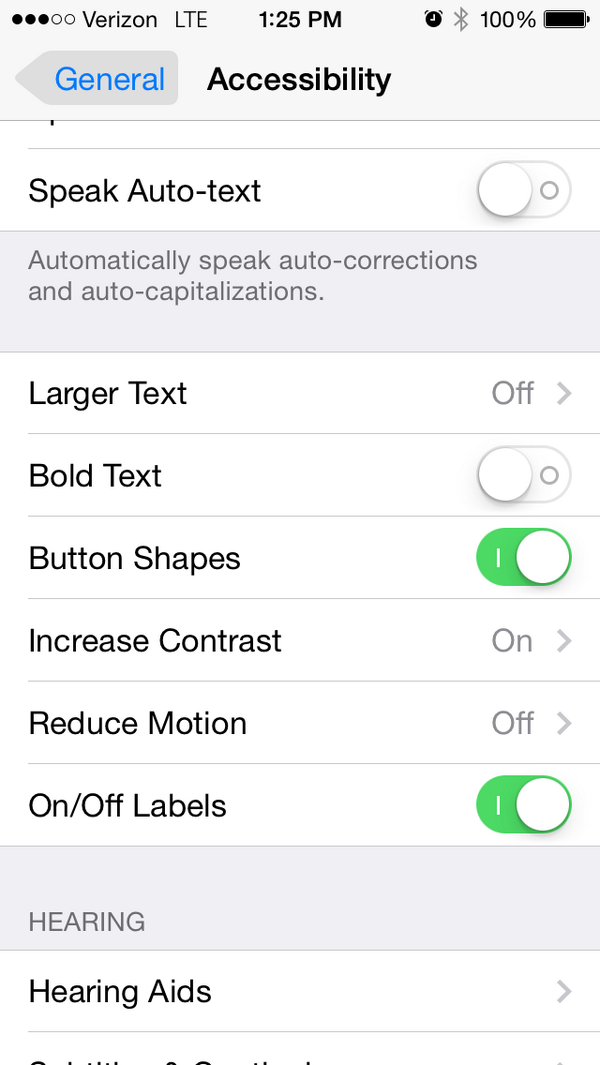Open Increase Contrast options

point(300,640)
